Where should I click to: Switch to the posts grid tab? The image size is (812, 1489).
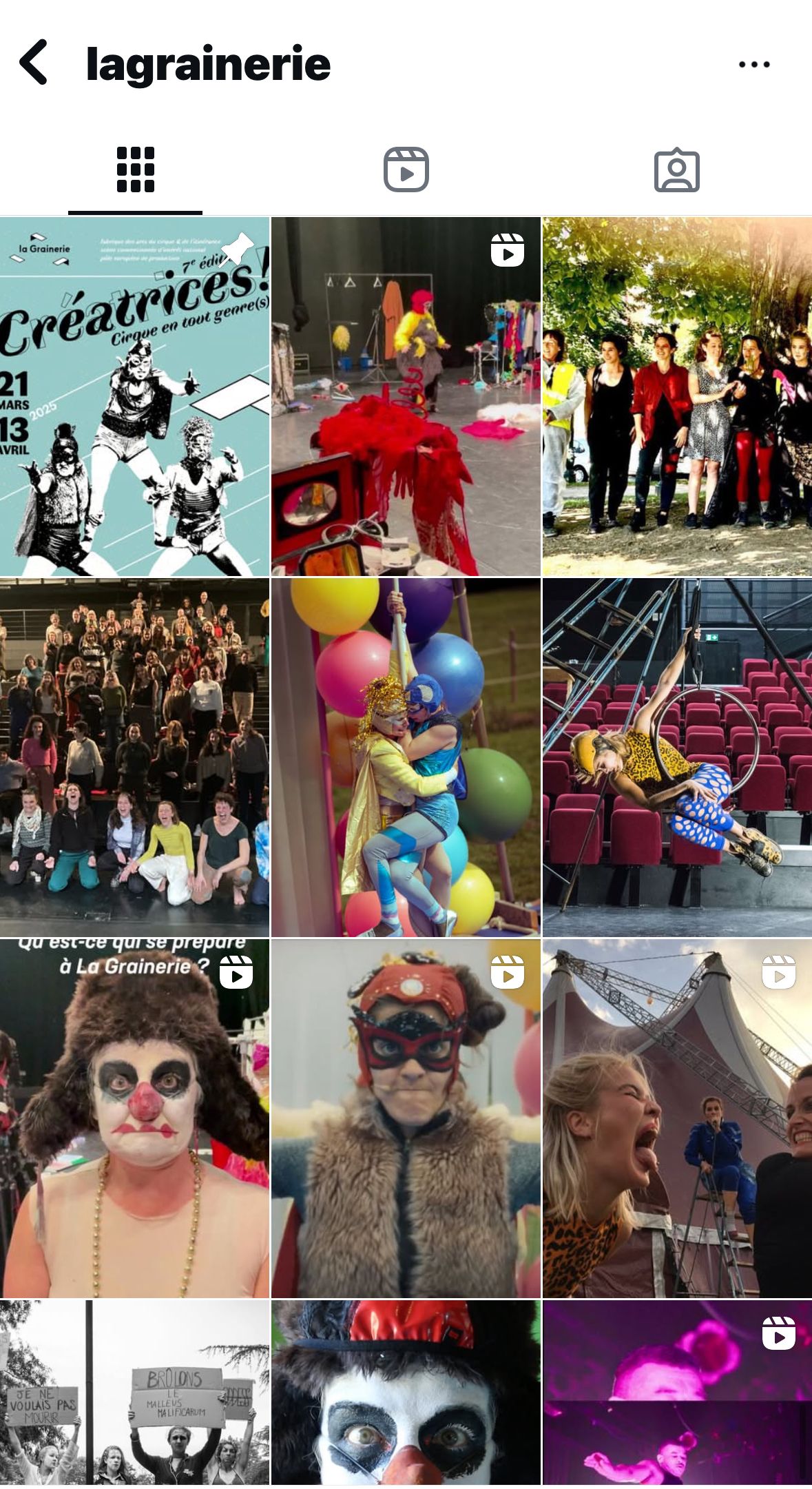point(135,170)
